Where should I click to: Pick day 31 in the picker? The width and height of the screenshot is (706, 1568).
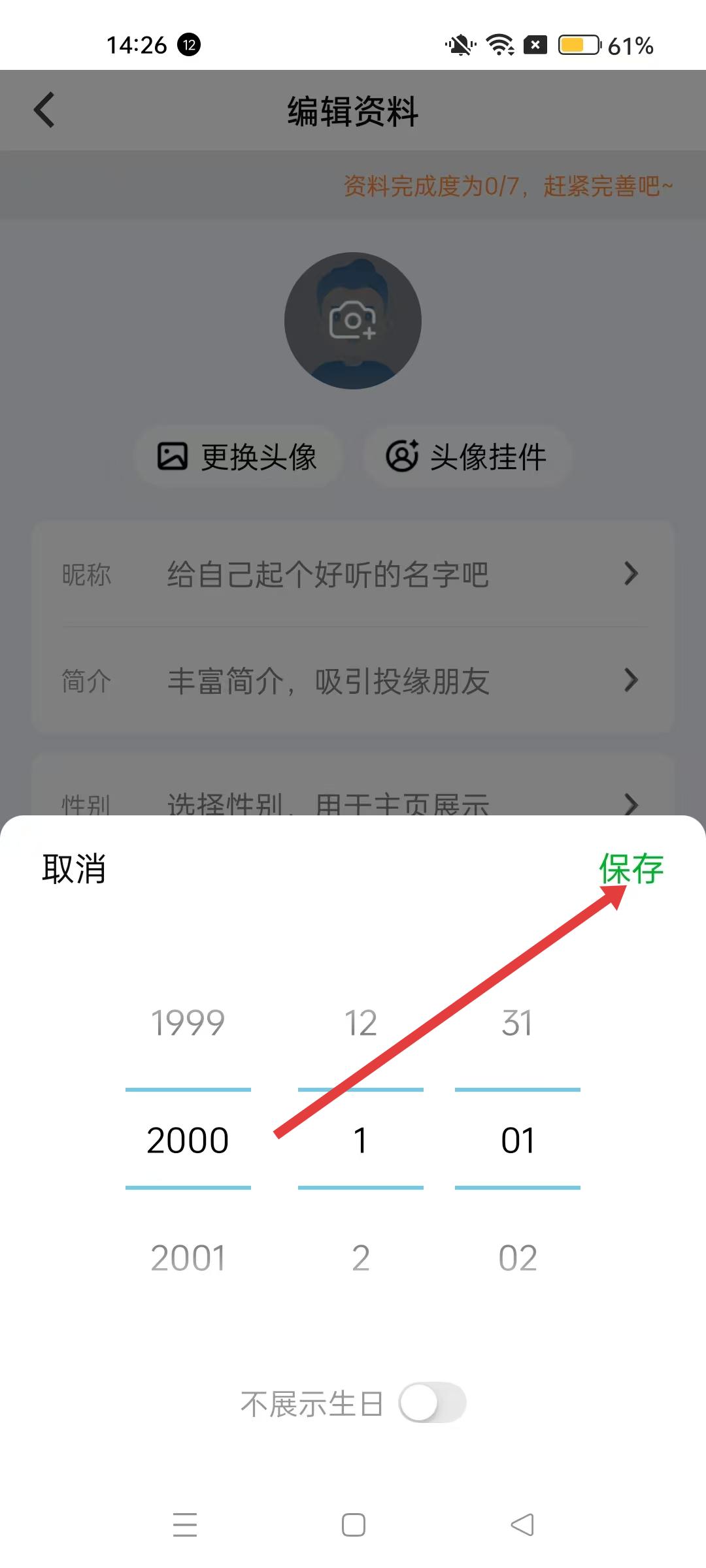coord(517,1022)
